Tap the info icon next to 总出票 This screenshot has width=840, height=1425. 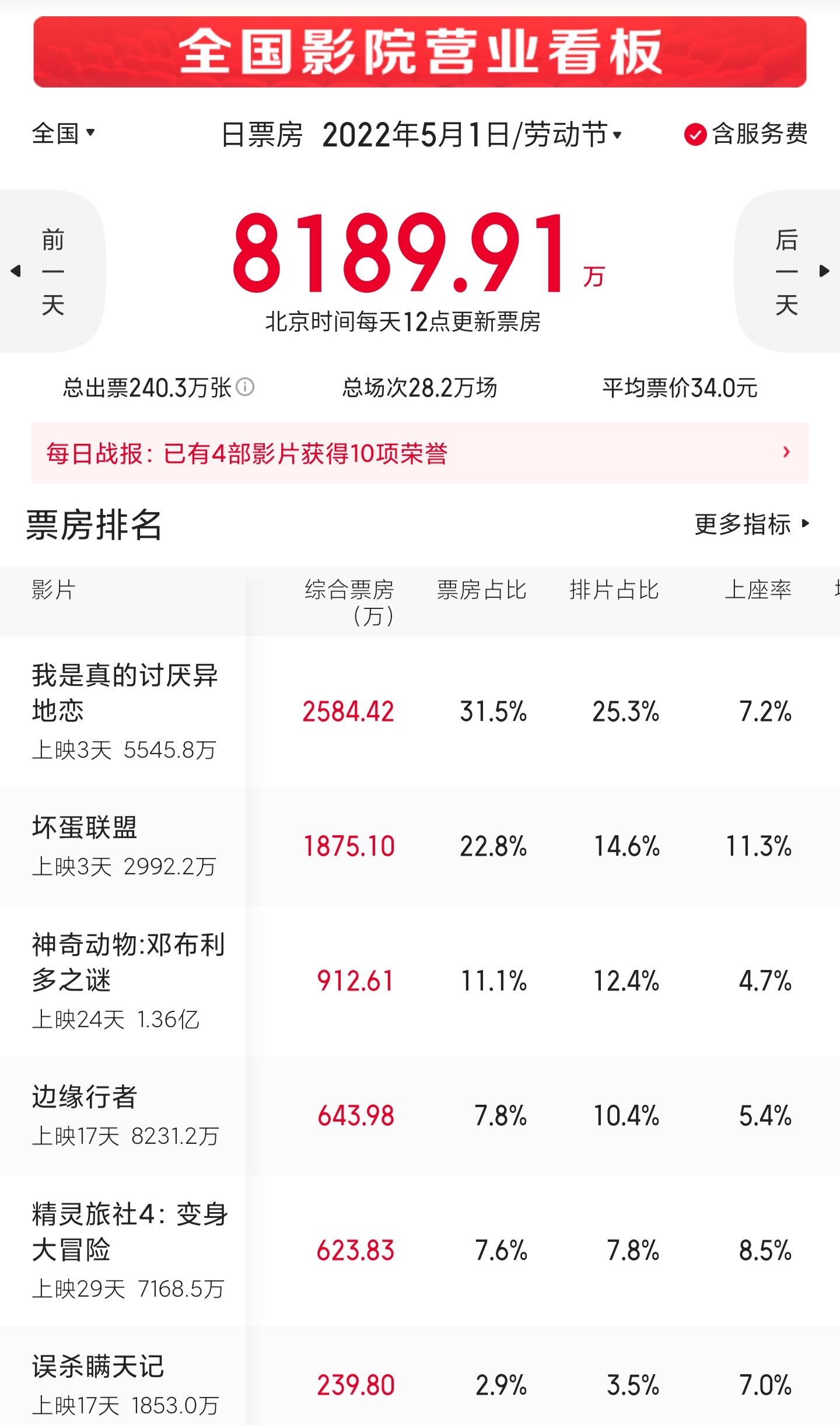(x=245, y=387)
